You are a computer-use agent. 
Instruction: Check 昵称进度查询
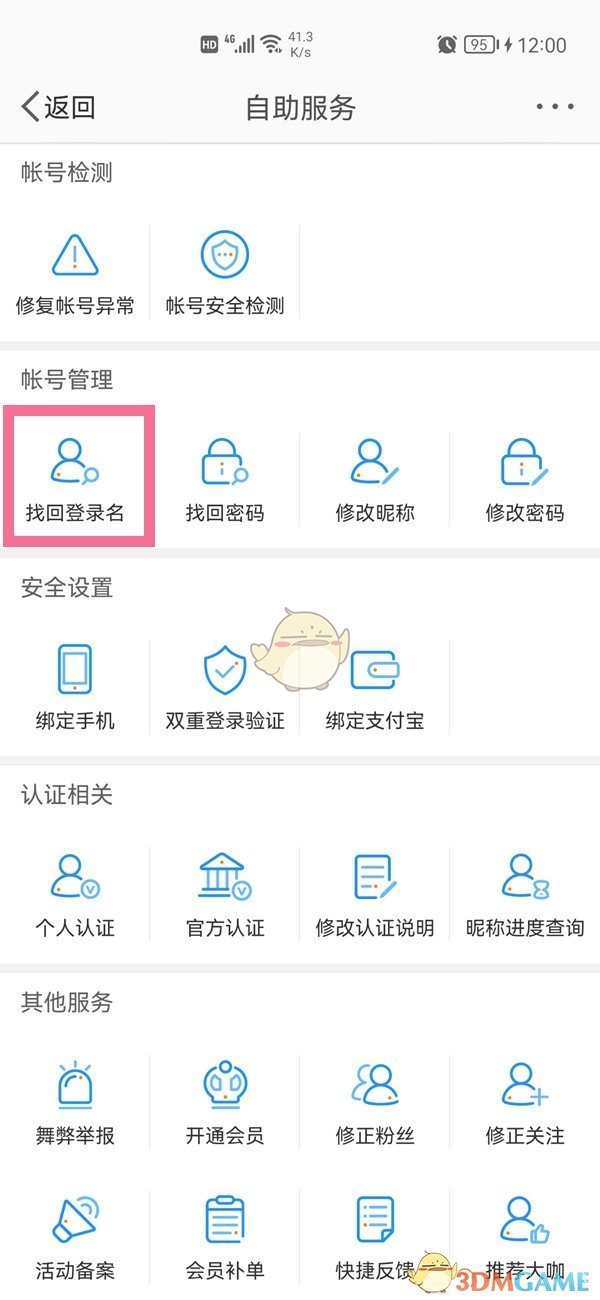[x=525, y=895]
